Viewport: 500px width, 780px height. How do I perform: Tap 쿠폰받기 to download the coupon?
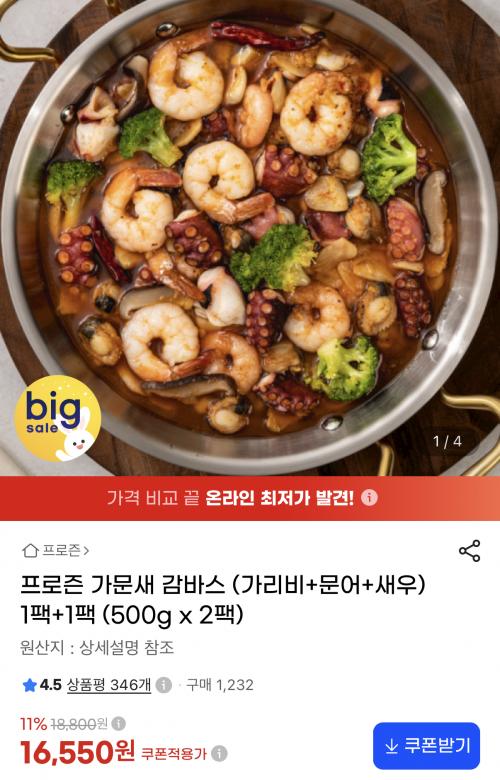[x=426, y=746]
